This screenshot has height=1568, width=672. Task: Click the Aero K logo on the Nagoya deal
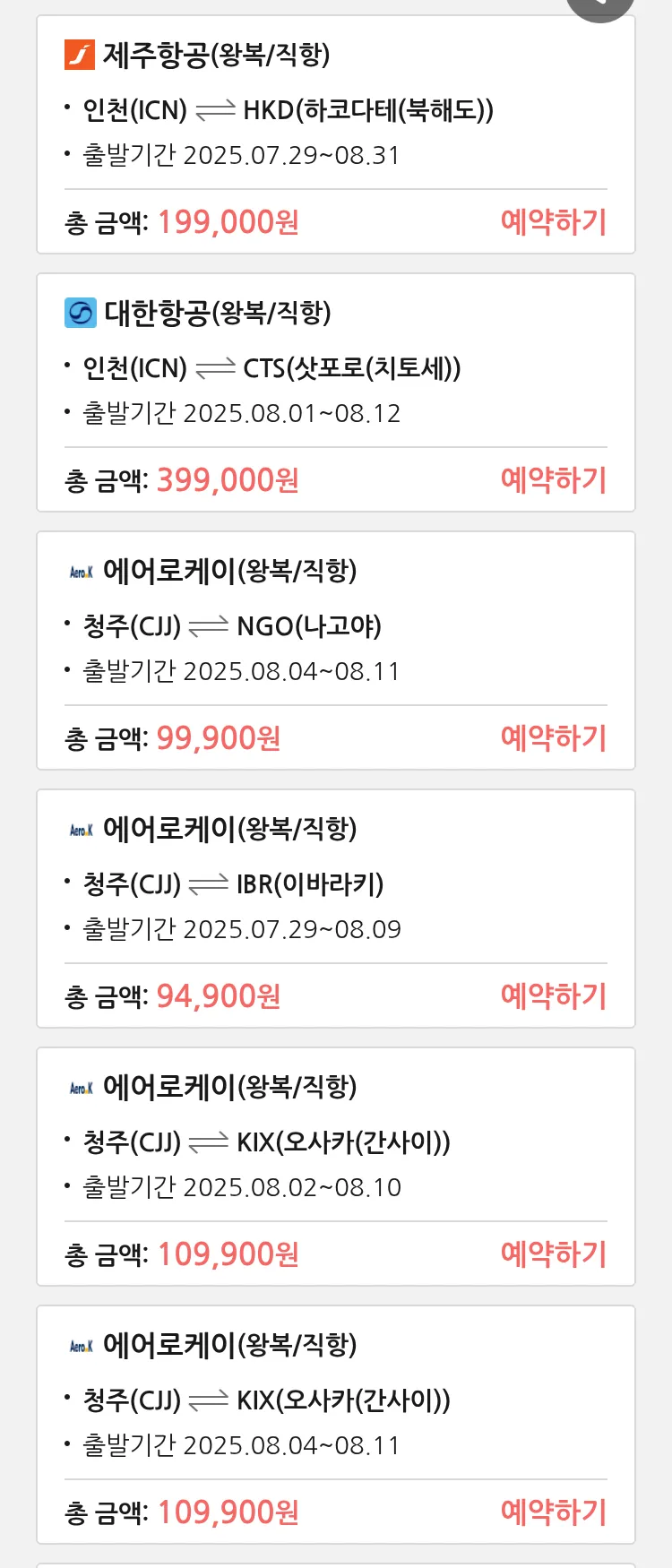coord(81,571)
